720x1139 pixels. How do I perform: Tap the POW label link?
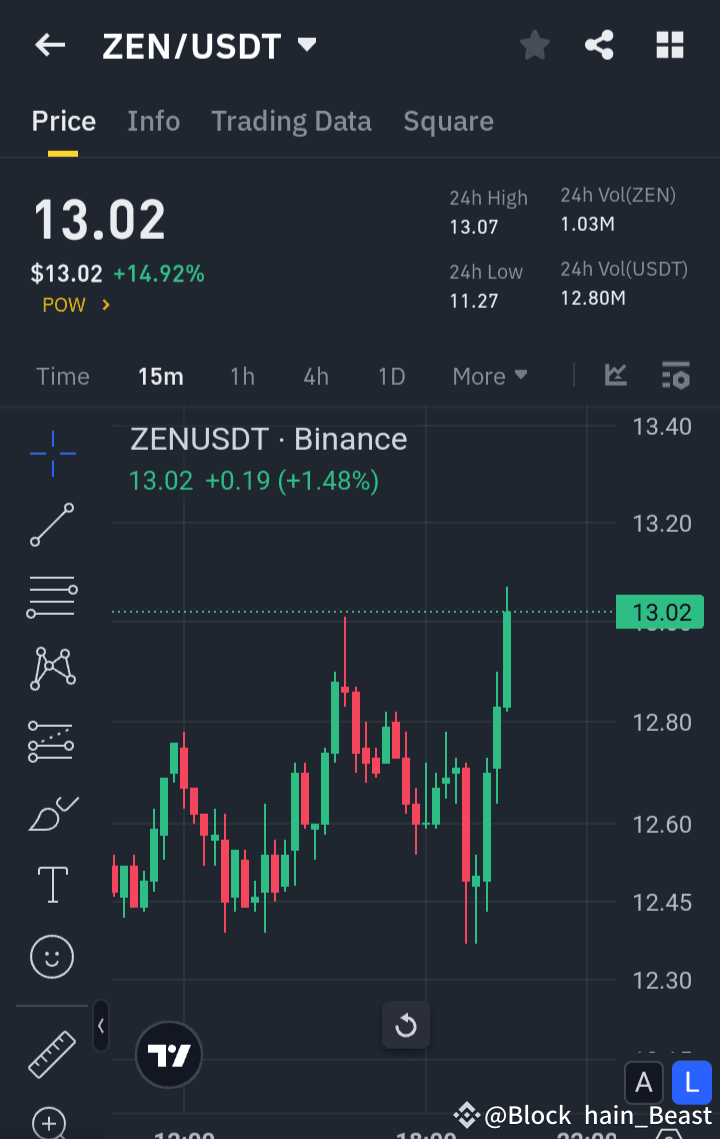(x=66, y=305)
